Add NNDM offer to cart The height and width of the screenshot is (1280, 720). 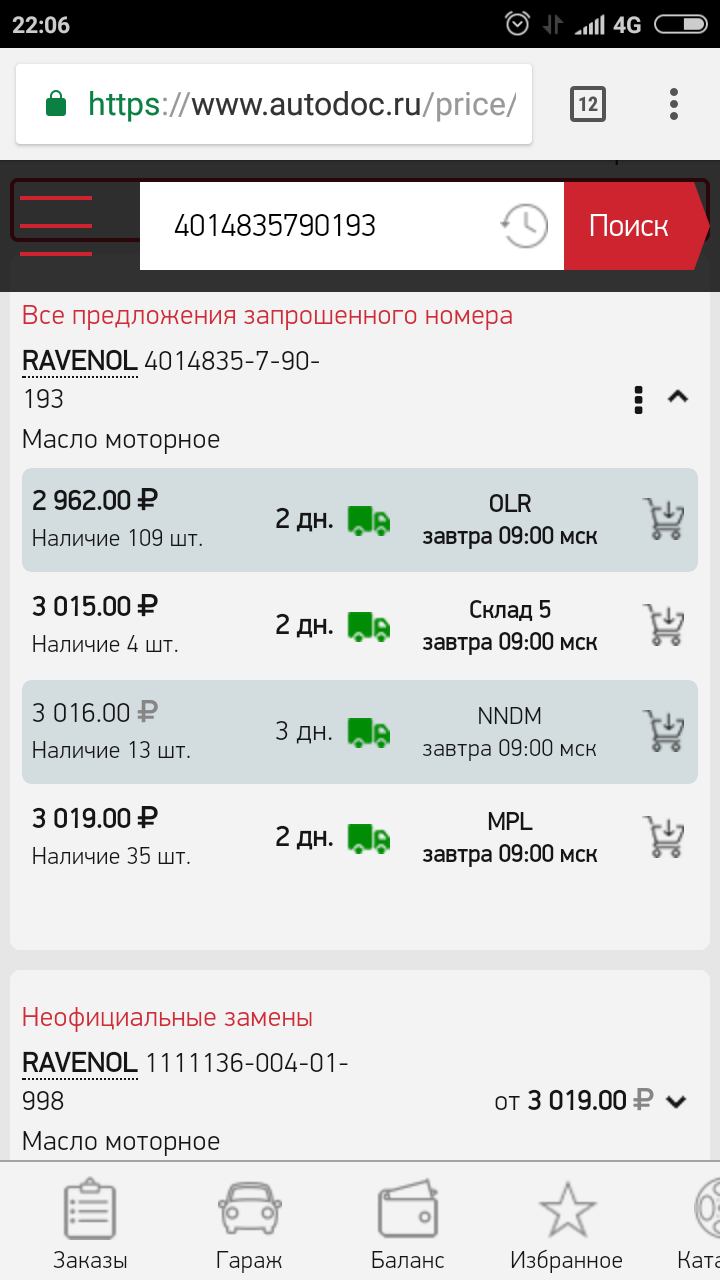[662, 731]
